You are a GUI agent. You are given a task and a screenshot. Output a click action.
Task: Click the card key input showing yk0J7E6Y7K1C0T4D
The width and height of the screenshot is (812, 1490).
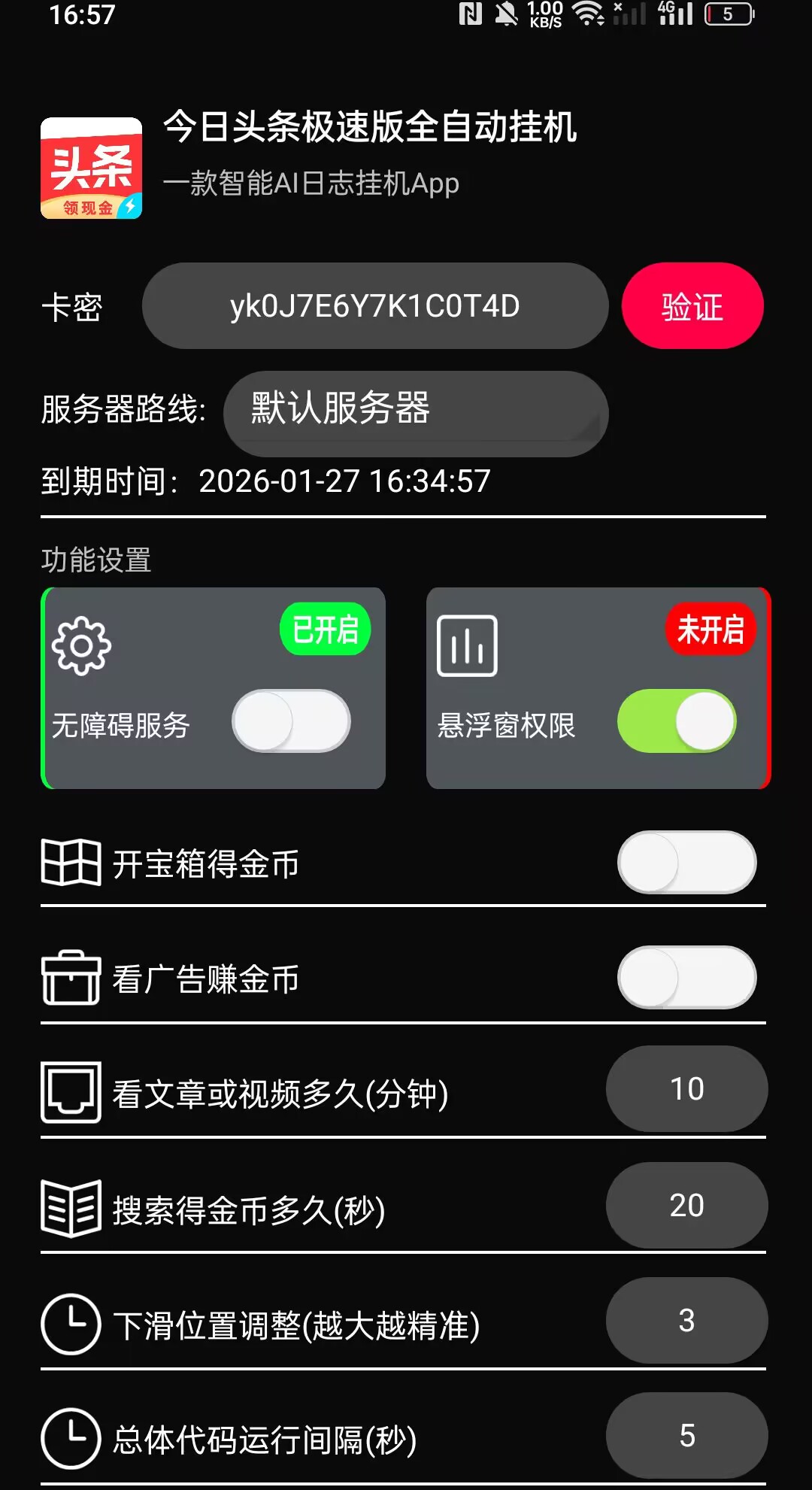tap(374, 305)
